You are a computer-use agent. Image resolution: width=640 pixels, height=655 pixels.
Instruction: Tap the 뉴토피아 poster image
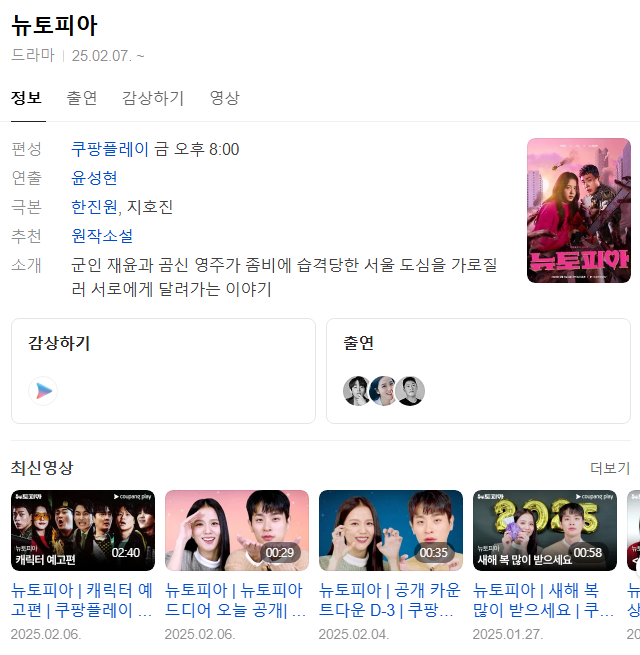coord(578,210)
